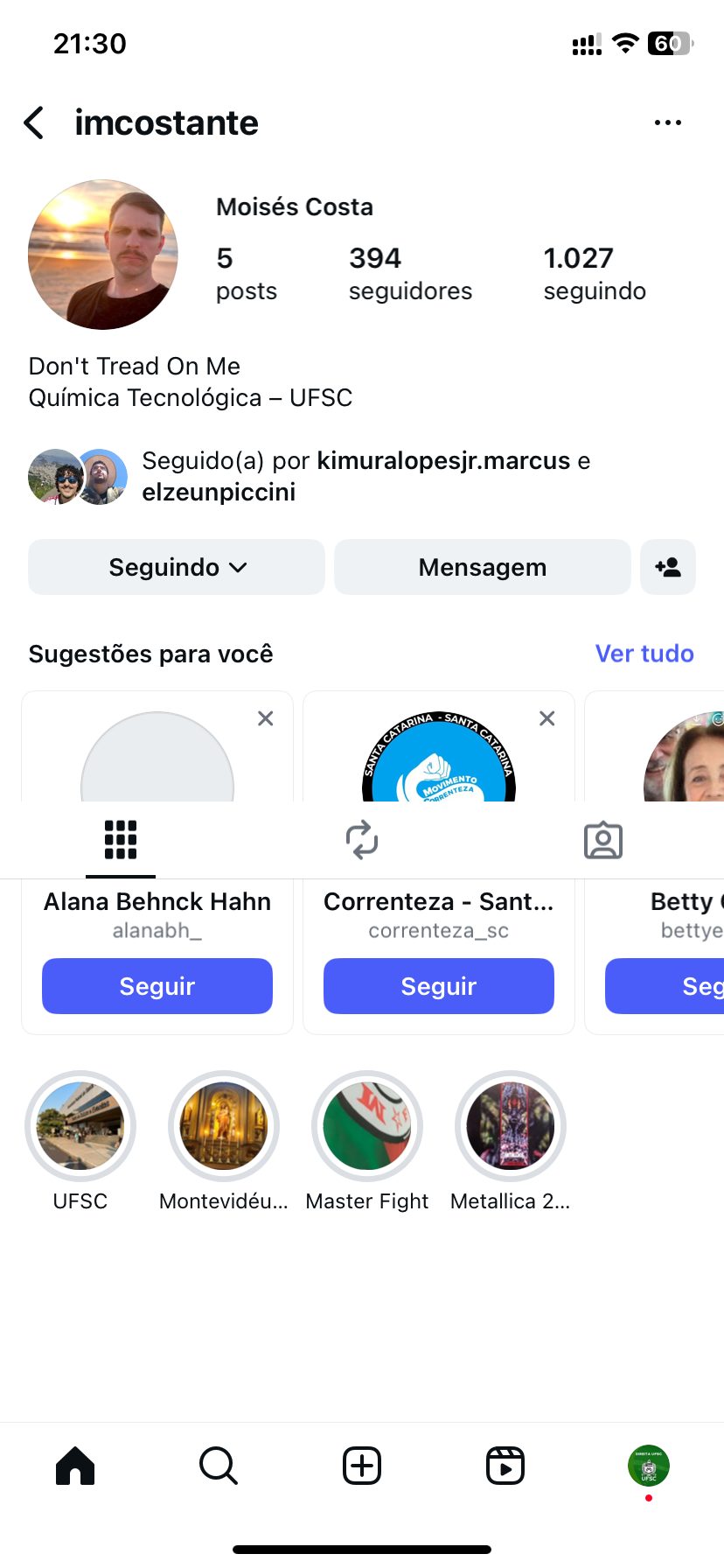
Task: Expand the Seguindo dropdown button
Action: (x=177, y=567)
